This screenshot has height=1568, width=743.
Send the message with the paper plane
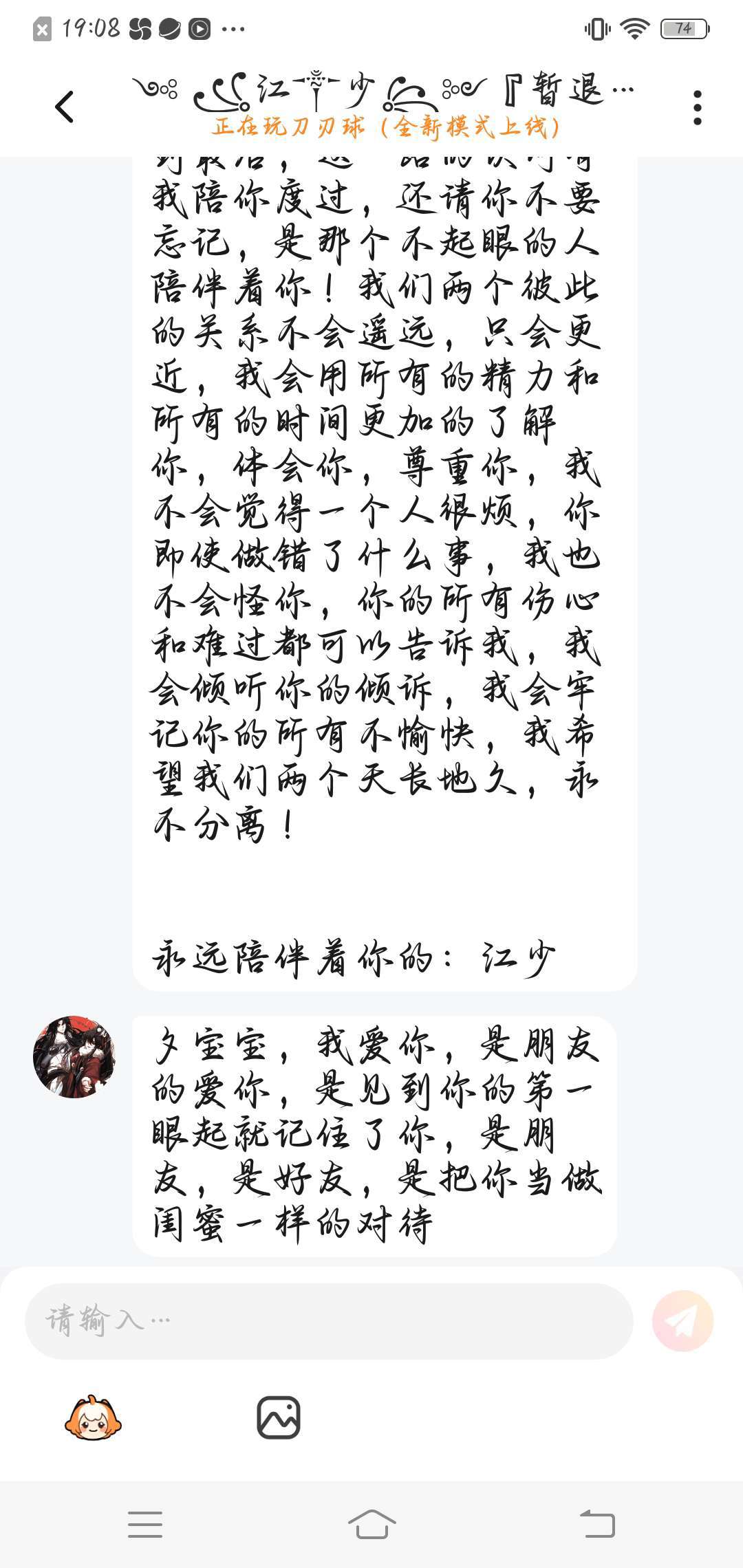tap(682, 1320)
